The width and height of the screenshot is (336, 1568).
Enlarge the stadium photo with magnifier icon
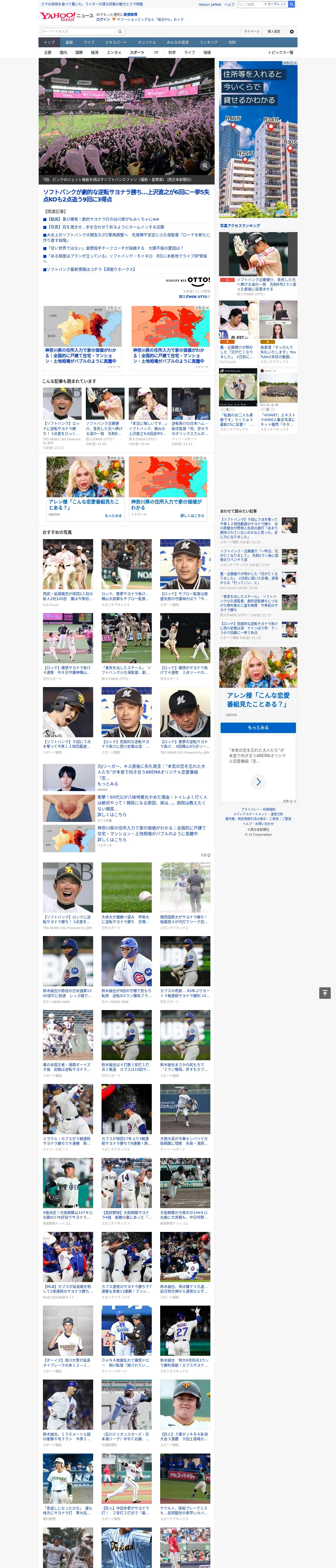click(x=205, y=166)
